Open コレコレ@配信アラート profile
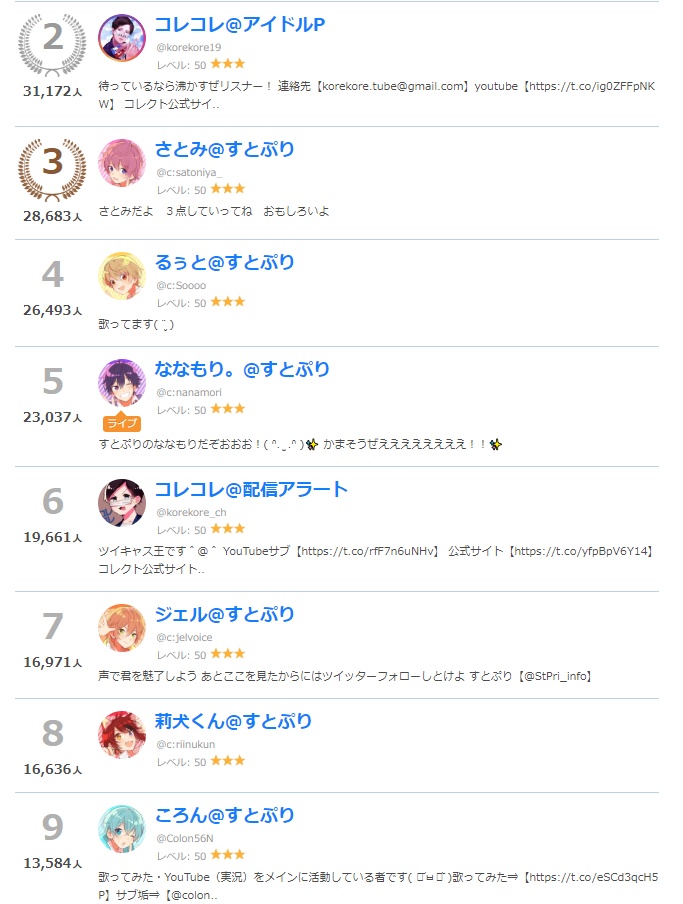 (251, 490)
